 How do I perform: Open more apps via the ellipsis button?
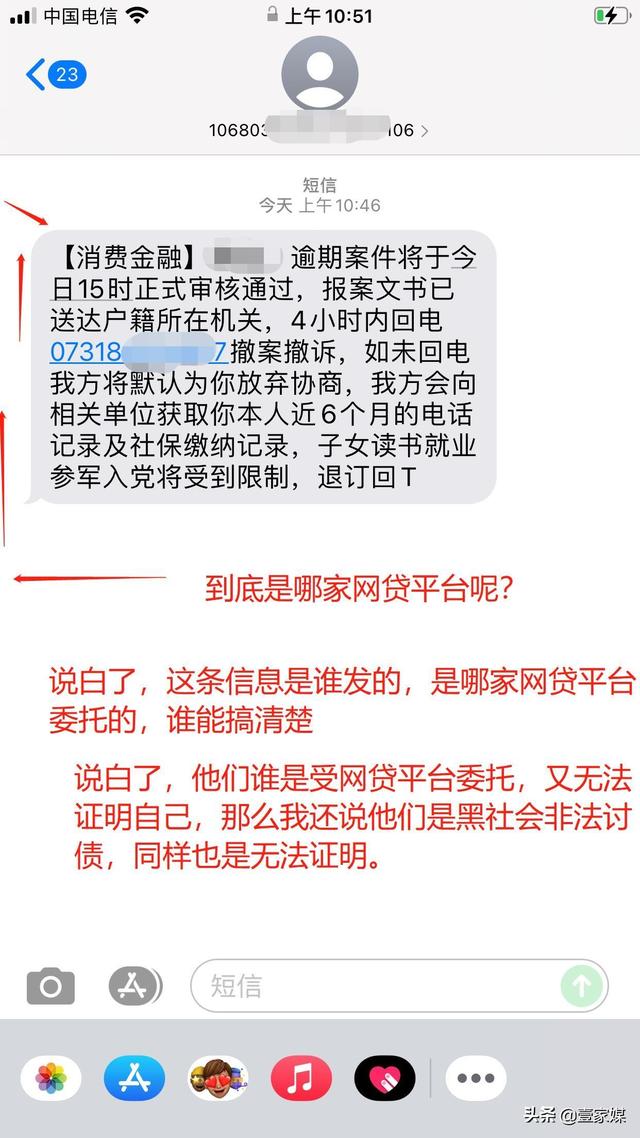point(476,1079)
